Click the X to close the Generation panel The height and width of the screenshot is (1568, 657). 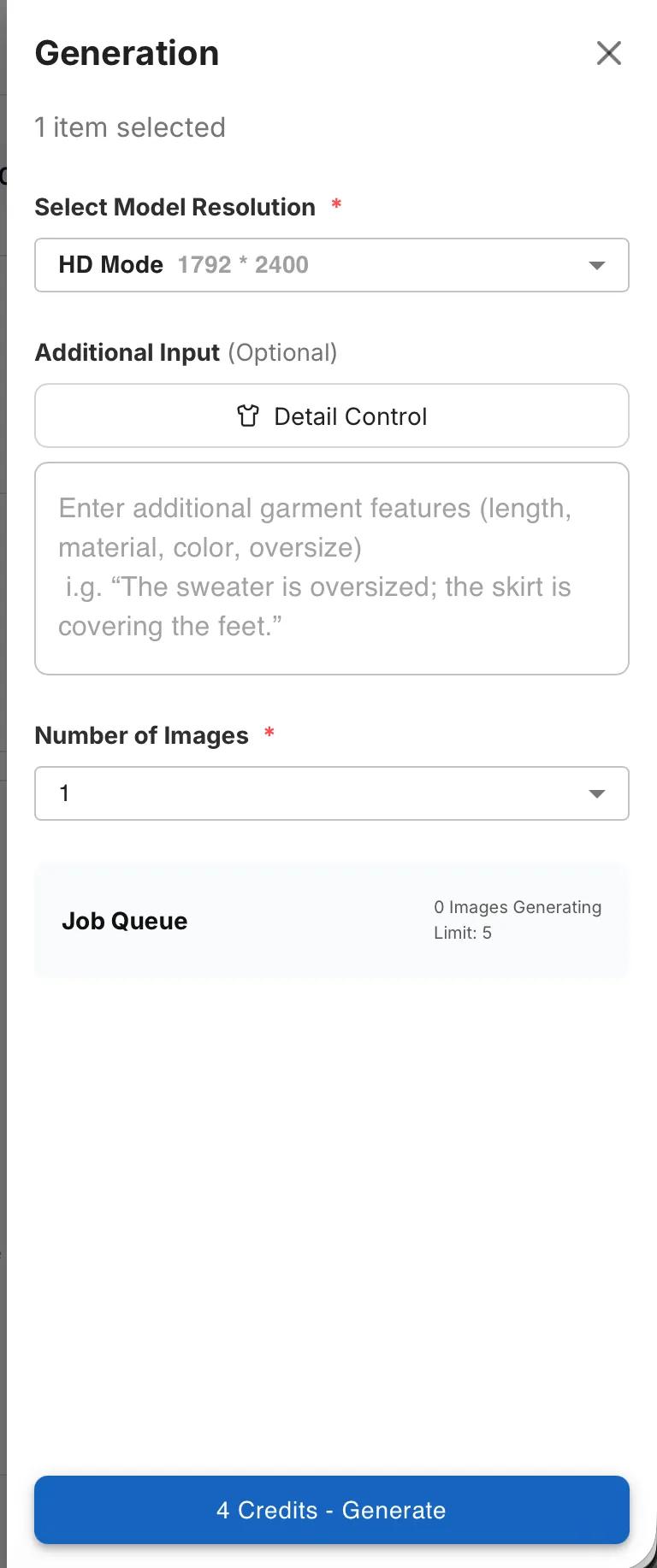click(608, 53)
